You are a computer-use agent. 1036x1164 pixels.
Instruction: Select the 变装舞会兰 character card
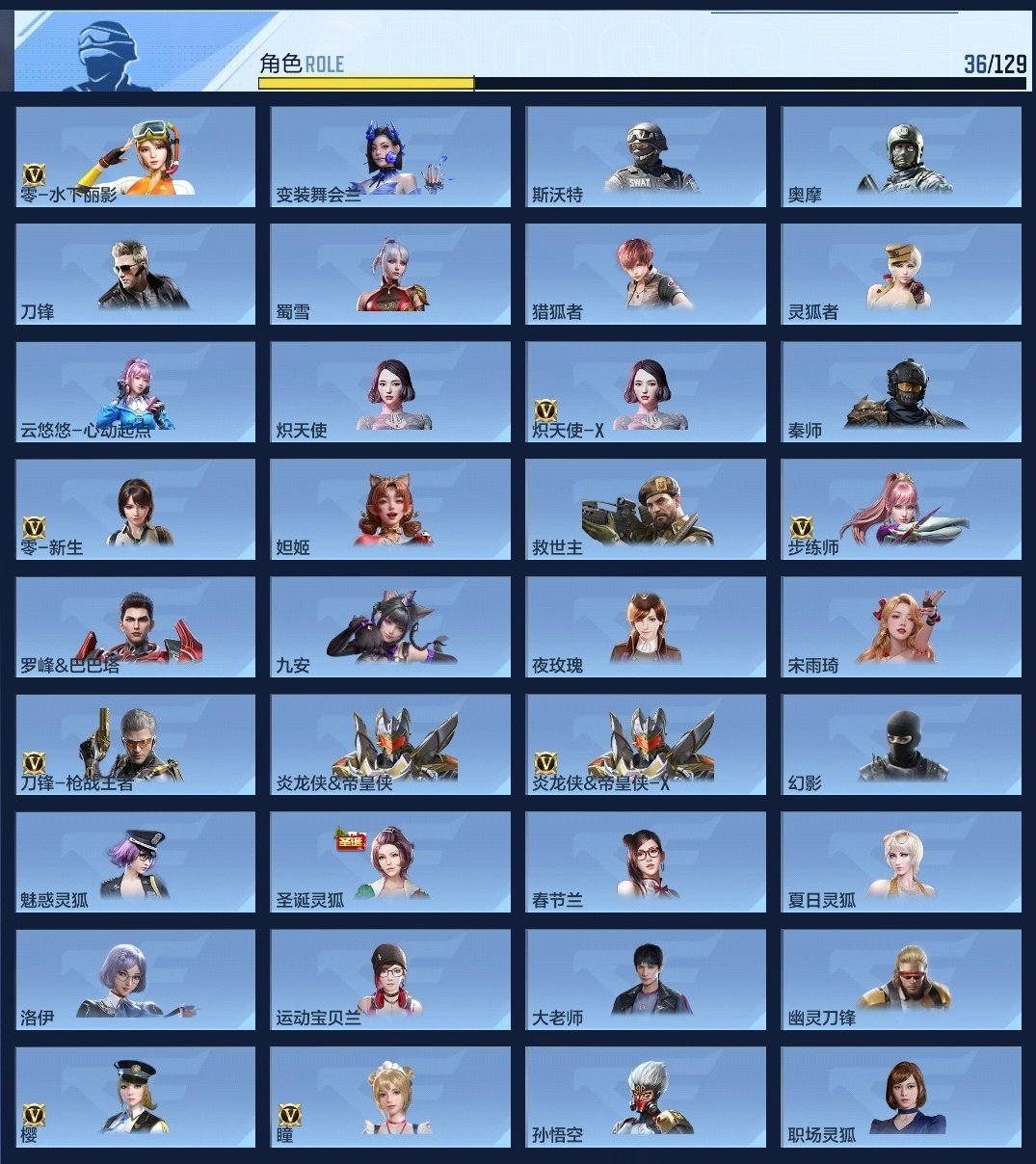390,156
